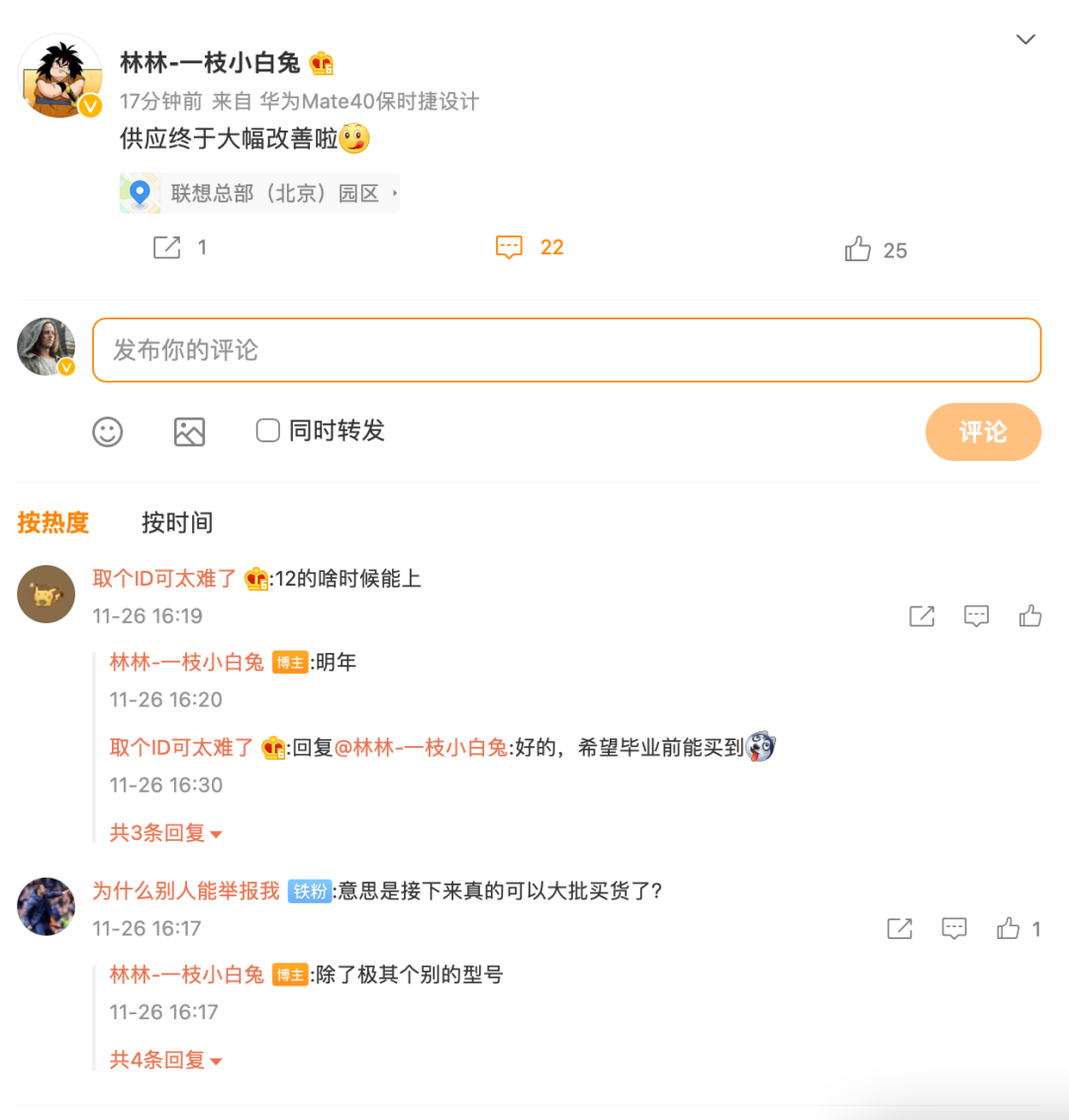This screenshot has height=1120, width=1069.
Task: Check the 同时转发 box
Action: click(x=268, y=430)
